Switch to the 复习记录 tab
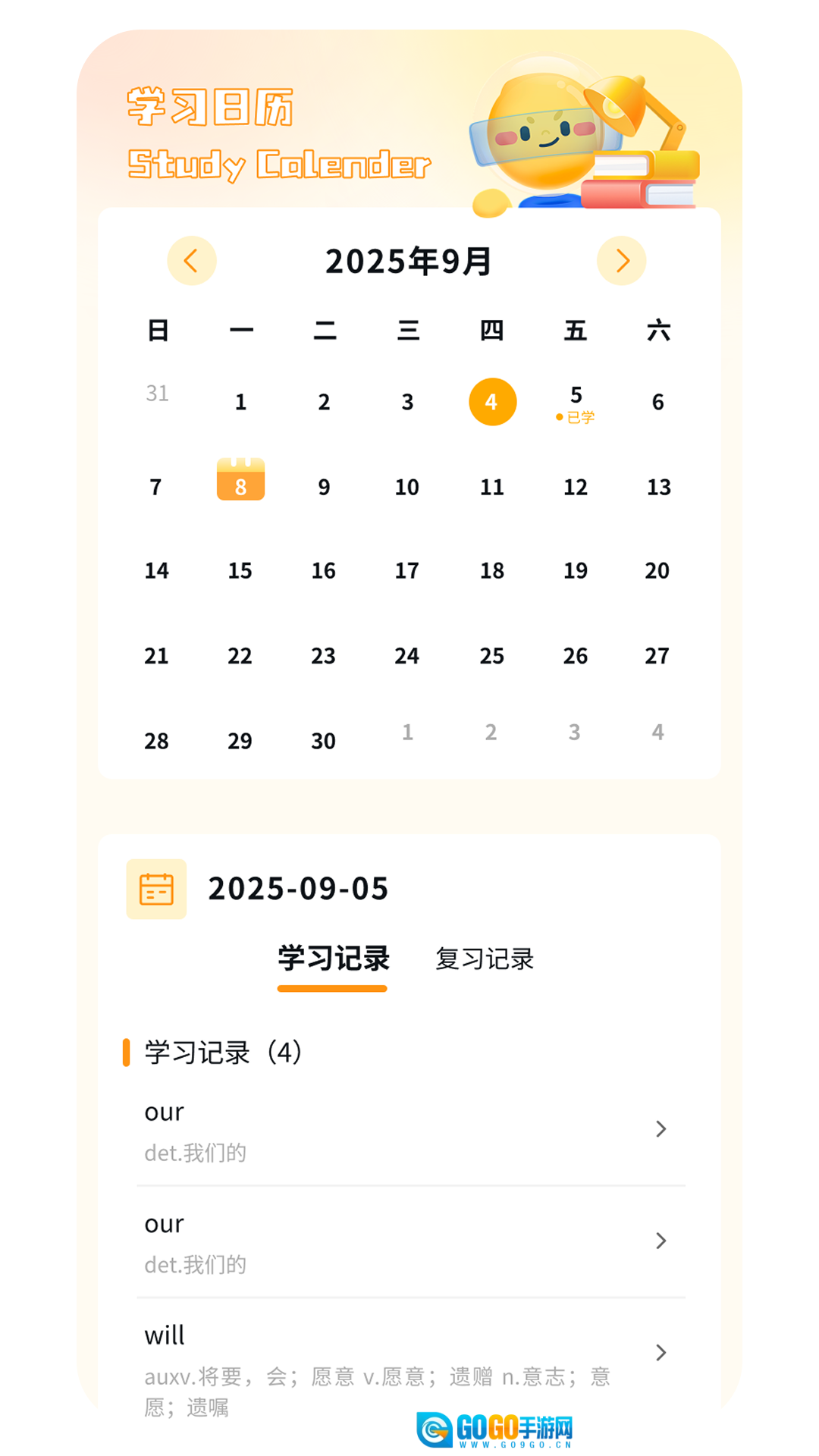Image resolution: width=819 pixels, height=1456 pixels. pos(485,959)
